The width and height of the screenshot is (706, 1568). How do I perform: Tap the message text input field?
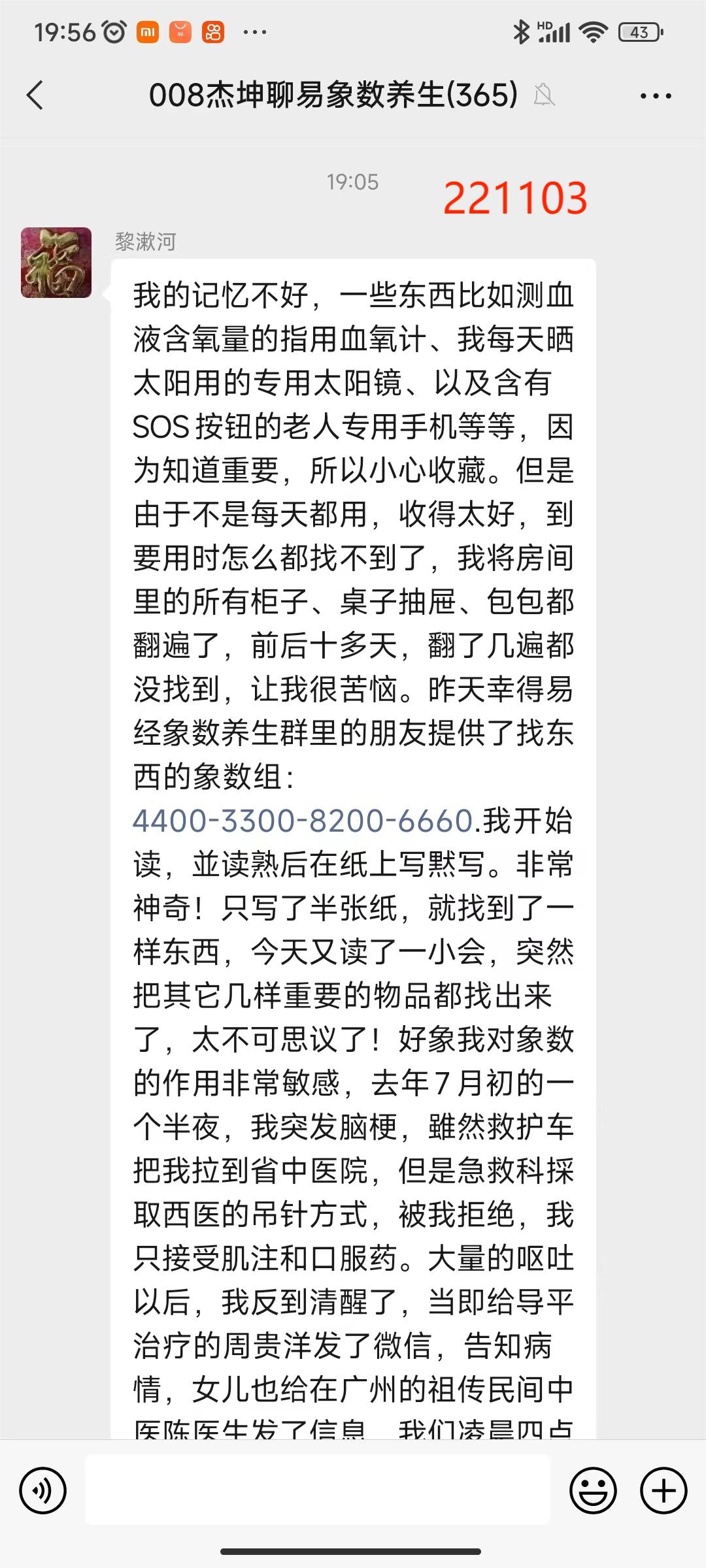pyautogui.click(x=318, y=1490)
